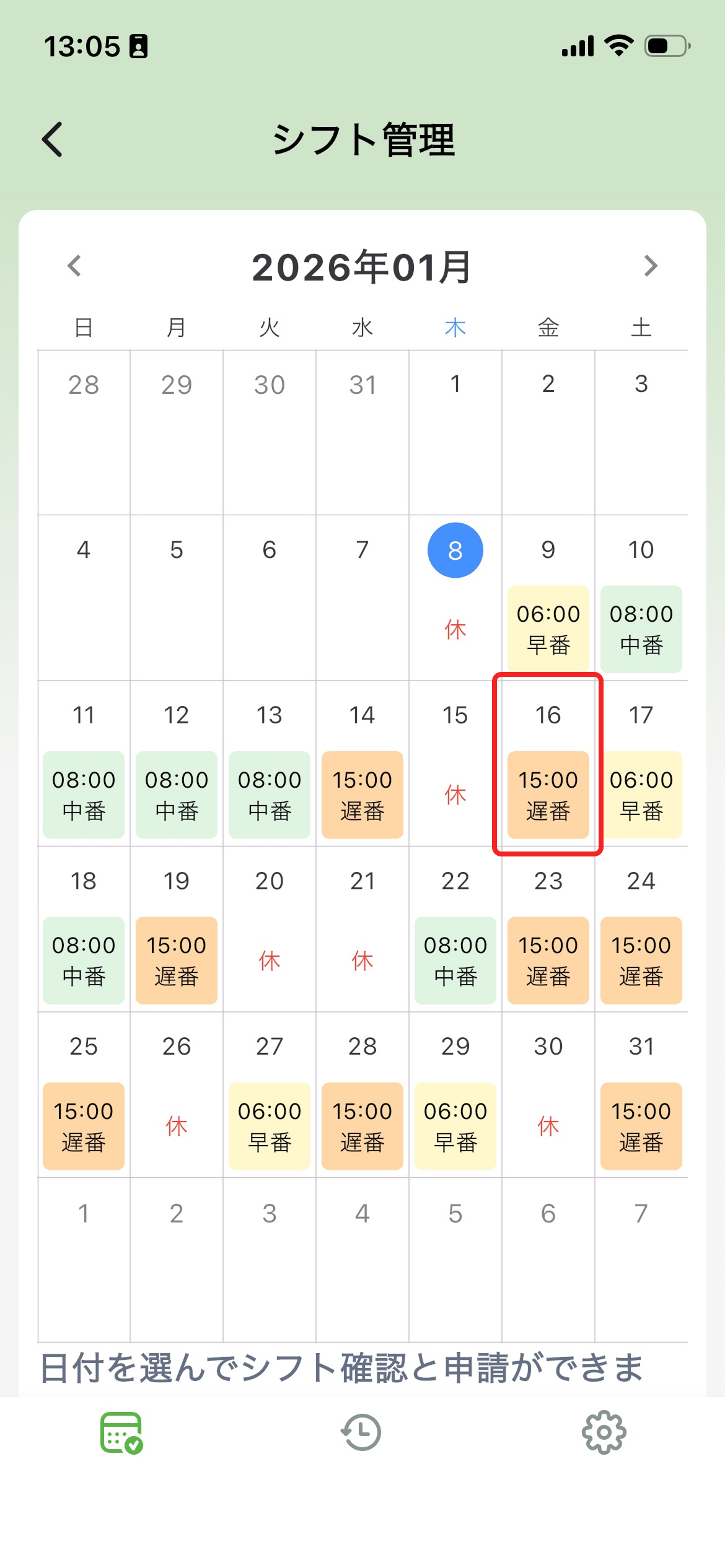This screenshot has width=725, height=1568.
Task: Select January 16 遅番 shift
Action: 548,794
